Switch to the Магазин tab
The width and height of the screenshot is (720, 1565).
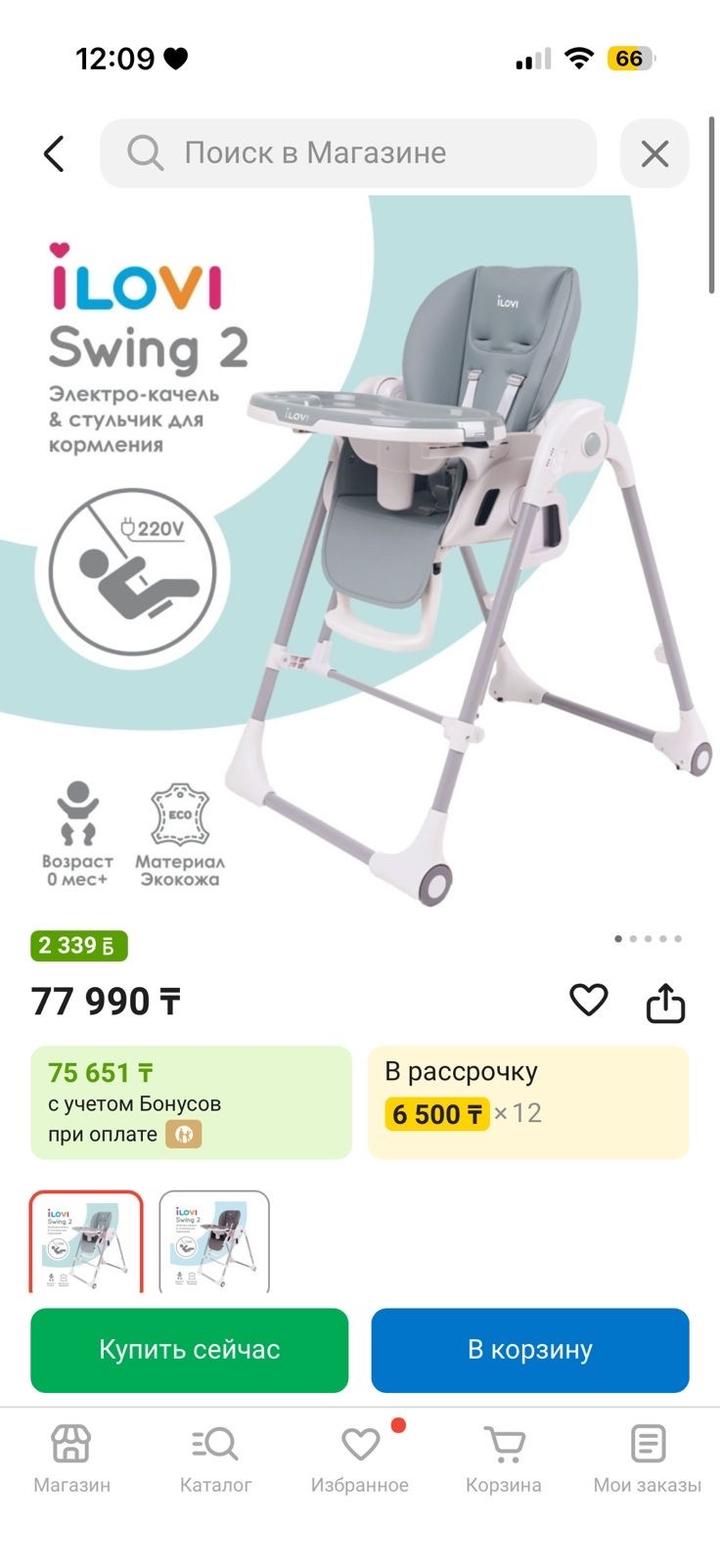pos(72,1458)
